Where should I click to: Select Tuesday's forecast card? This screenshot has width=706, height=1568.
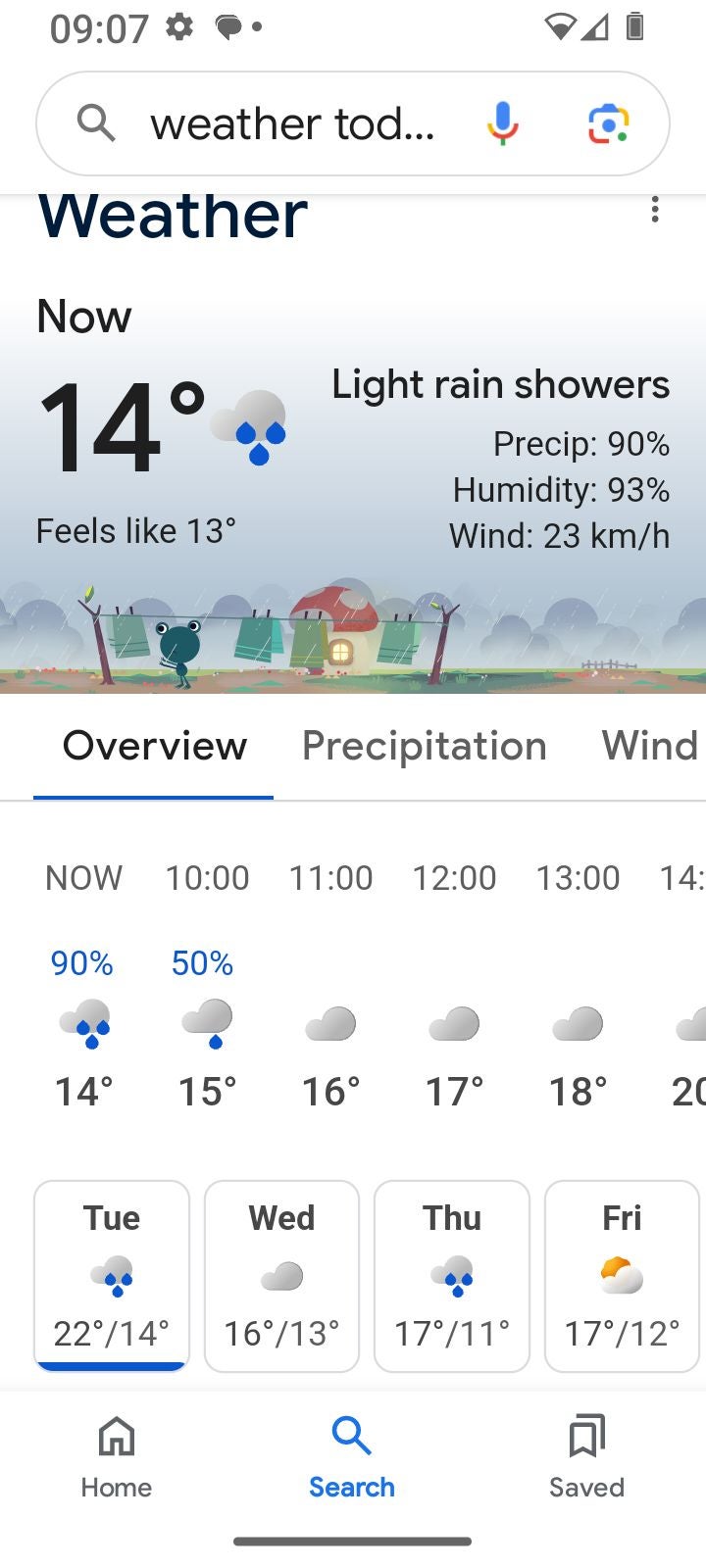(112, 1275)
